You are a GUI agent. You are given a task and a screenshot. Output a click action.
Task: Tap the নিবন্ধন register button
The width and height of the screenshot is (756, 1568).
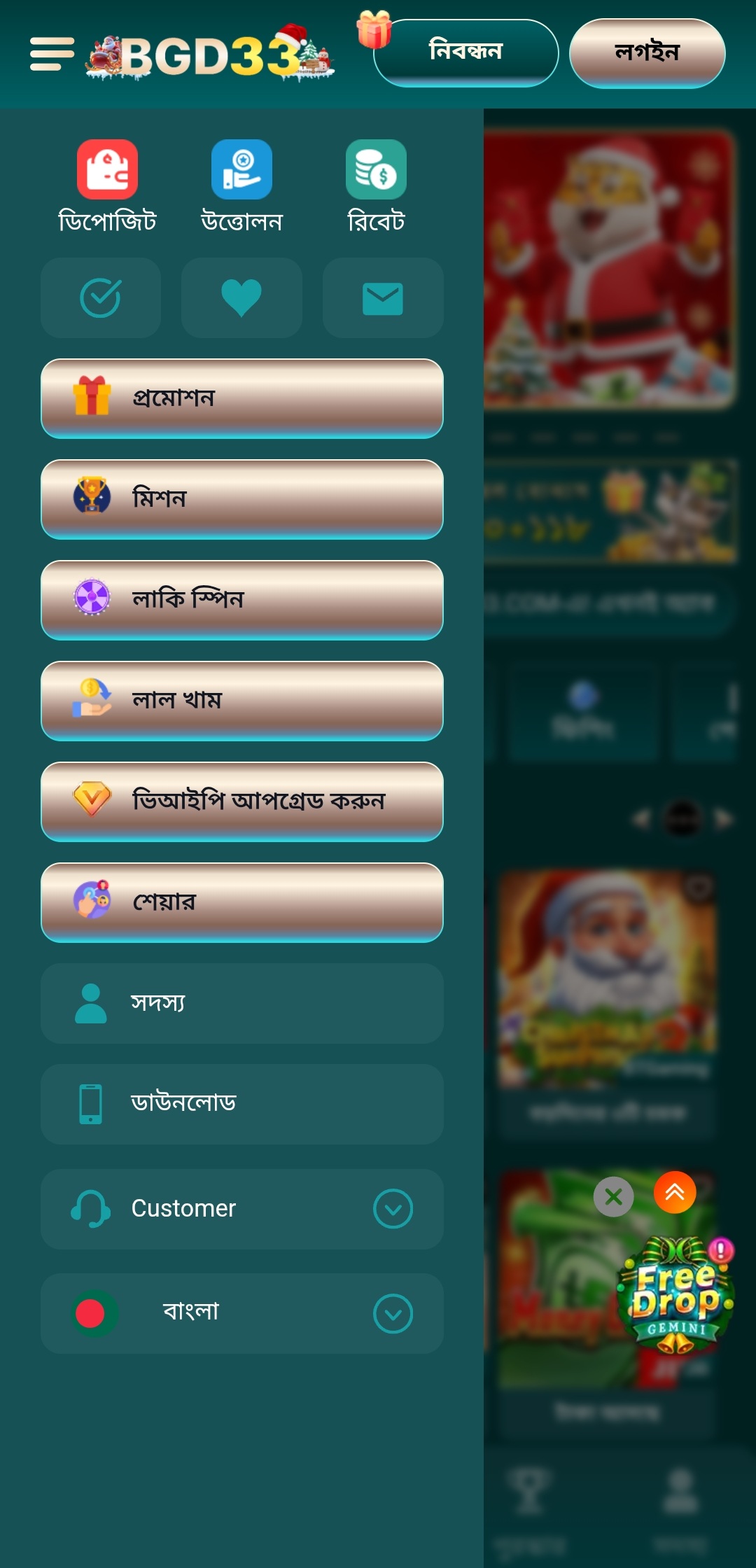tap(465, 52)
